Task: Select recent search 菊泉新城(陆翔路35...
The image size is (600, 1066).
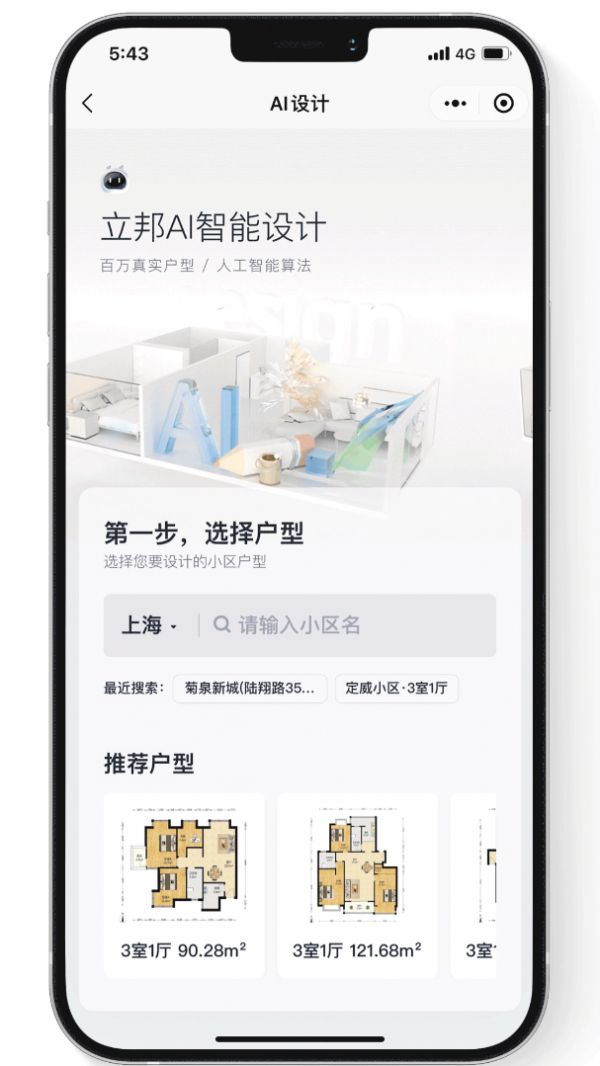Action: (x=250, y=688)
